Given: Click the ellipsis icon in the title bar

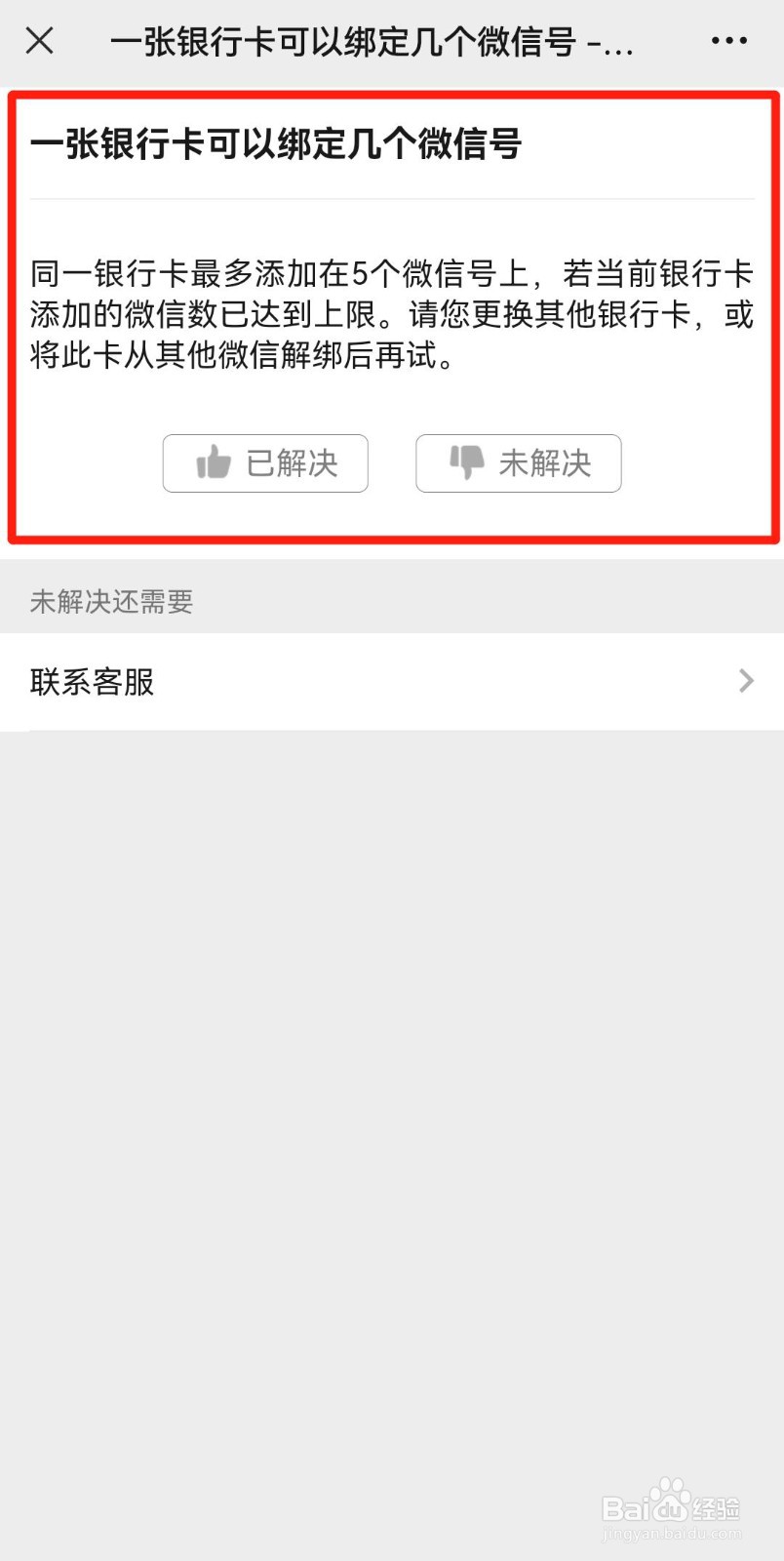Looking at the screenshot, I should 727,41.
